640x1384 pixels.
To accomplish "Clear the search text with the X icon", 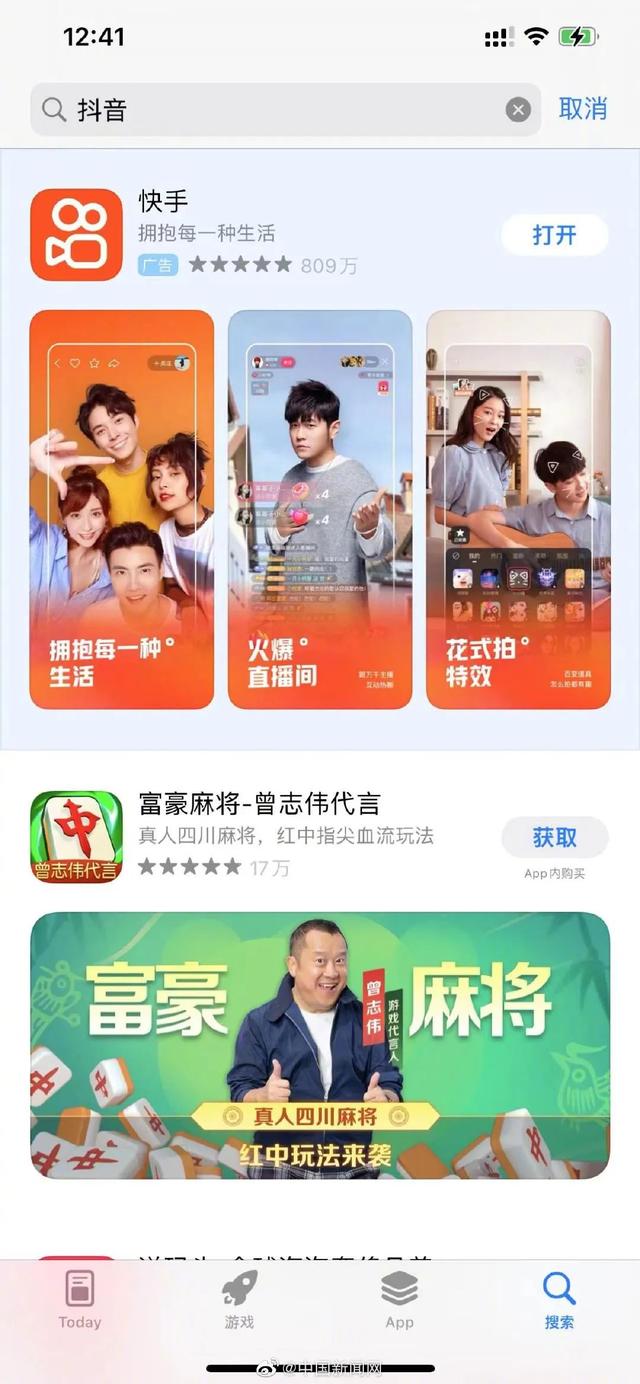I will pos(517,110).
